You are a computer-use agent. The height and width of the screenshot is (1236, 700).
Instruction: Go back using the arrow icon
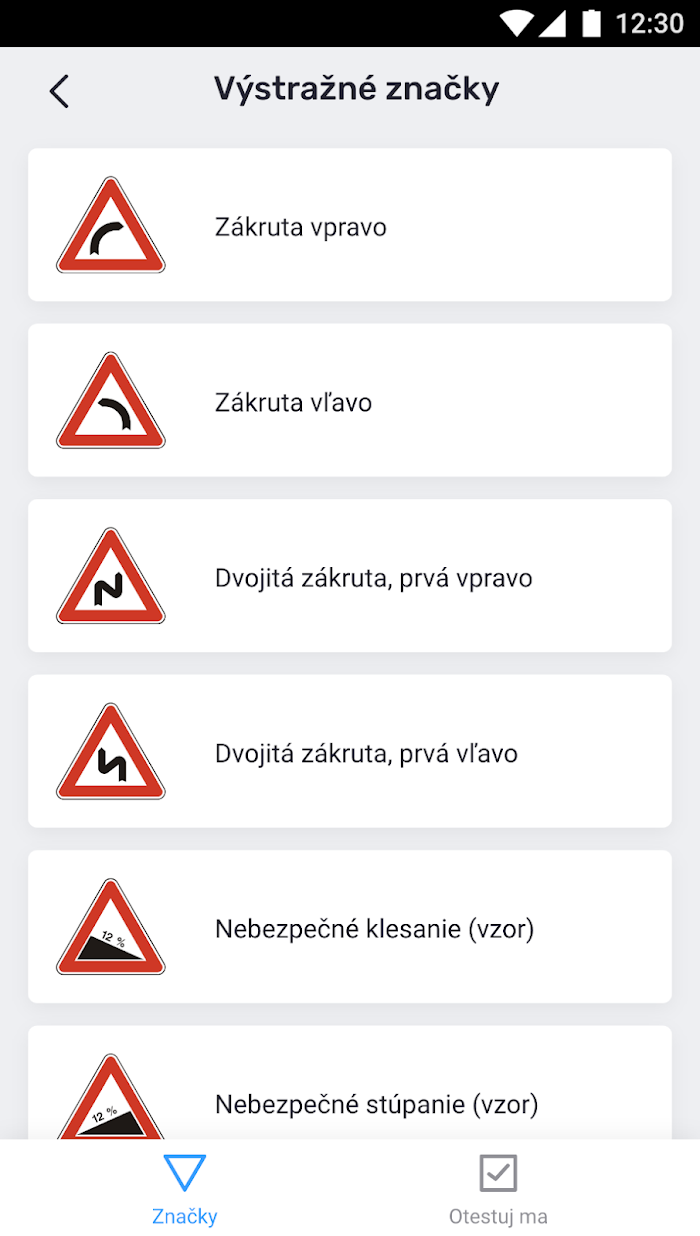click(59, 91)
